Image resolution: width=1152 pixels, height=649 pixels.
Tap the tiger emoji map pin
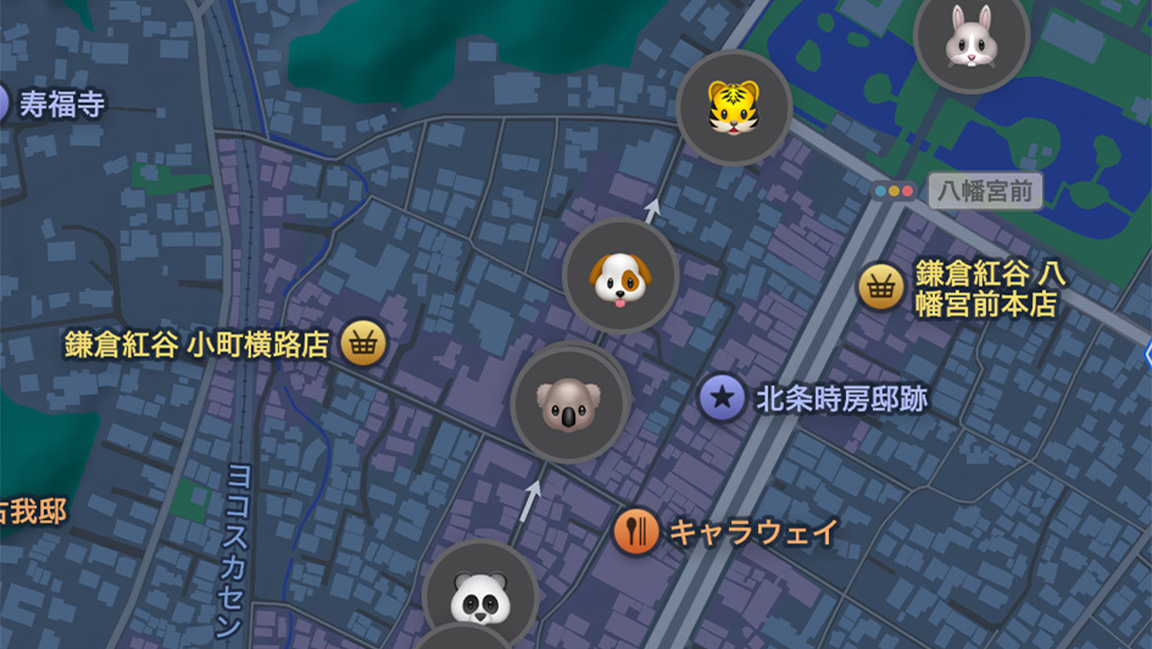[734, 107]
